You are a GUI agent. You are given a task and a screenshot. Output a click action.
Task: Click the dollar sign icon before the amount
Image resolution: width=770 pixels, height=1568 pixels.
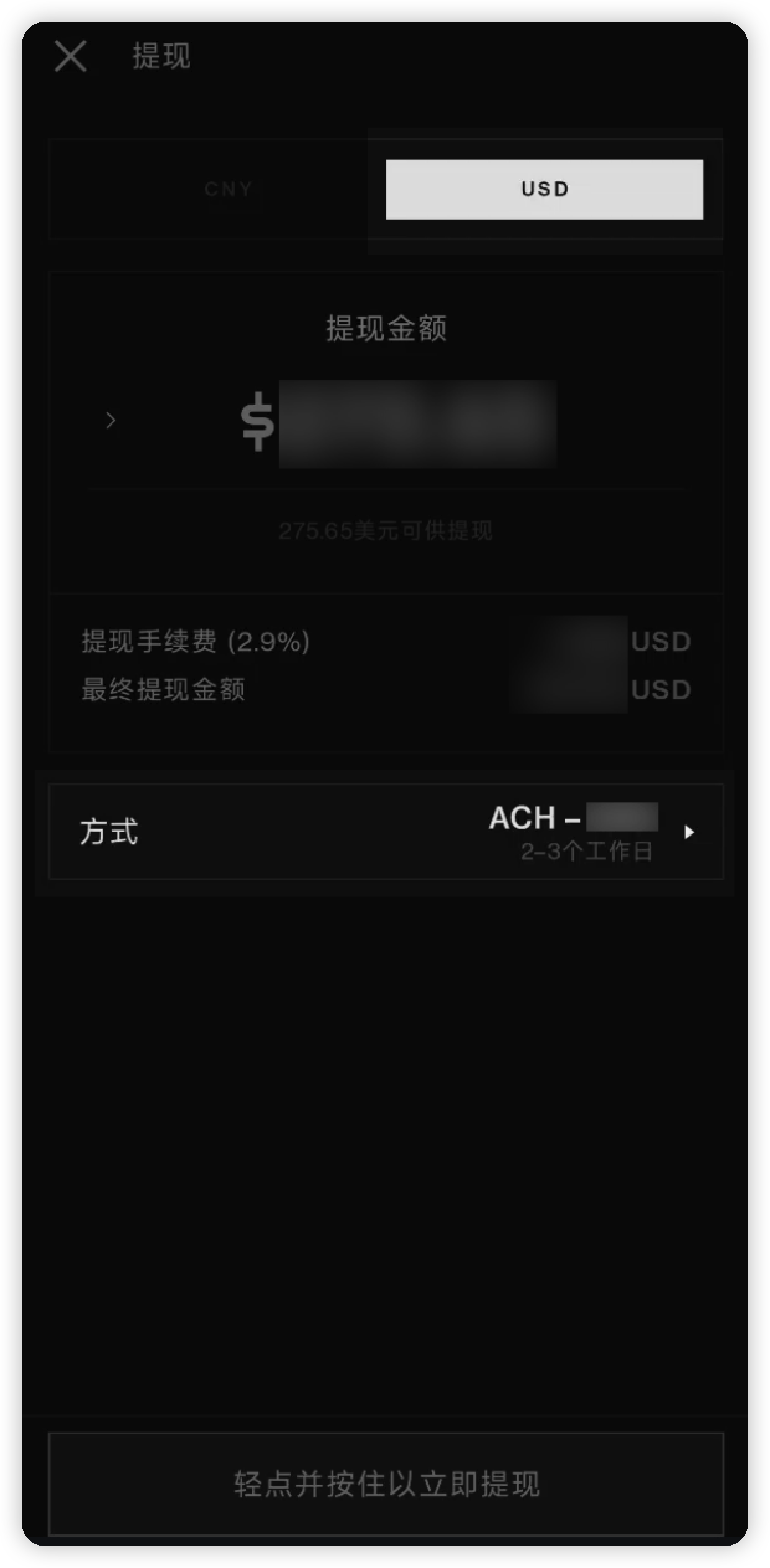[258, 421]
